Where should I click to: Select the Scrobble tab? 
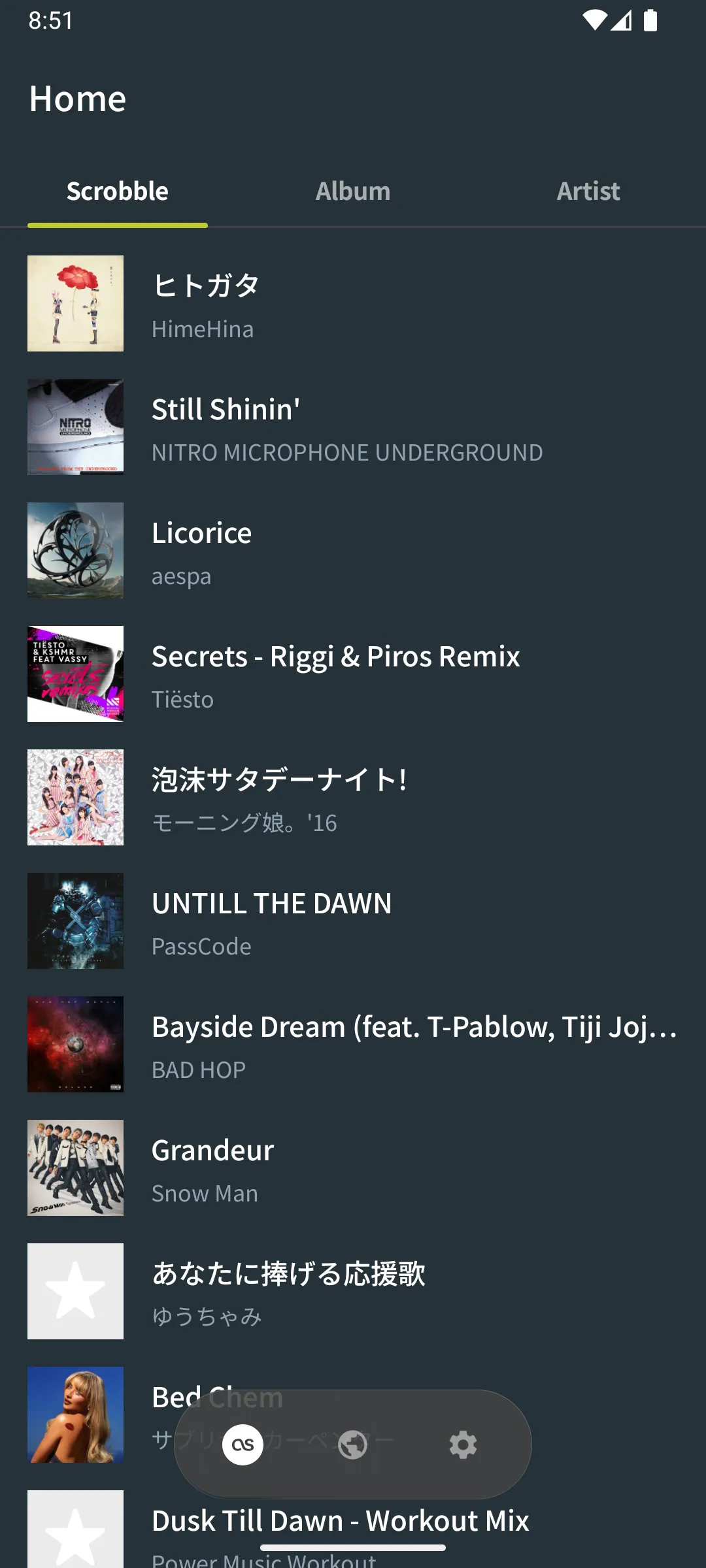pyautogui.click(x=118, y=191)
